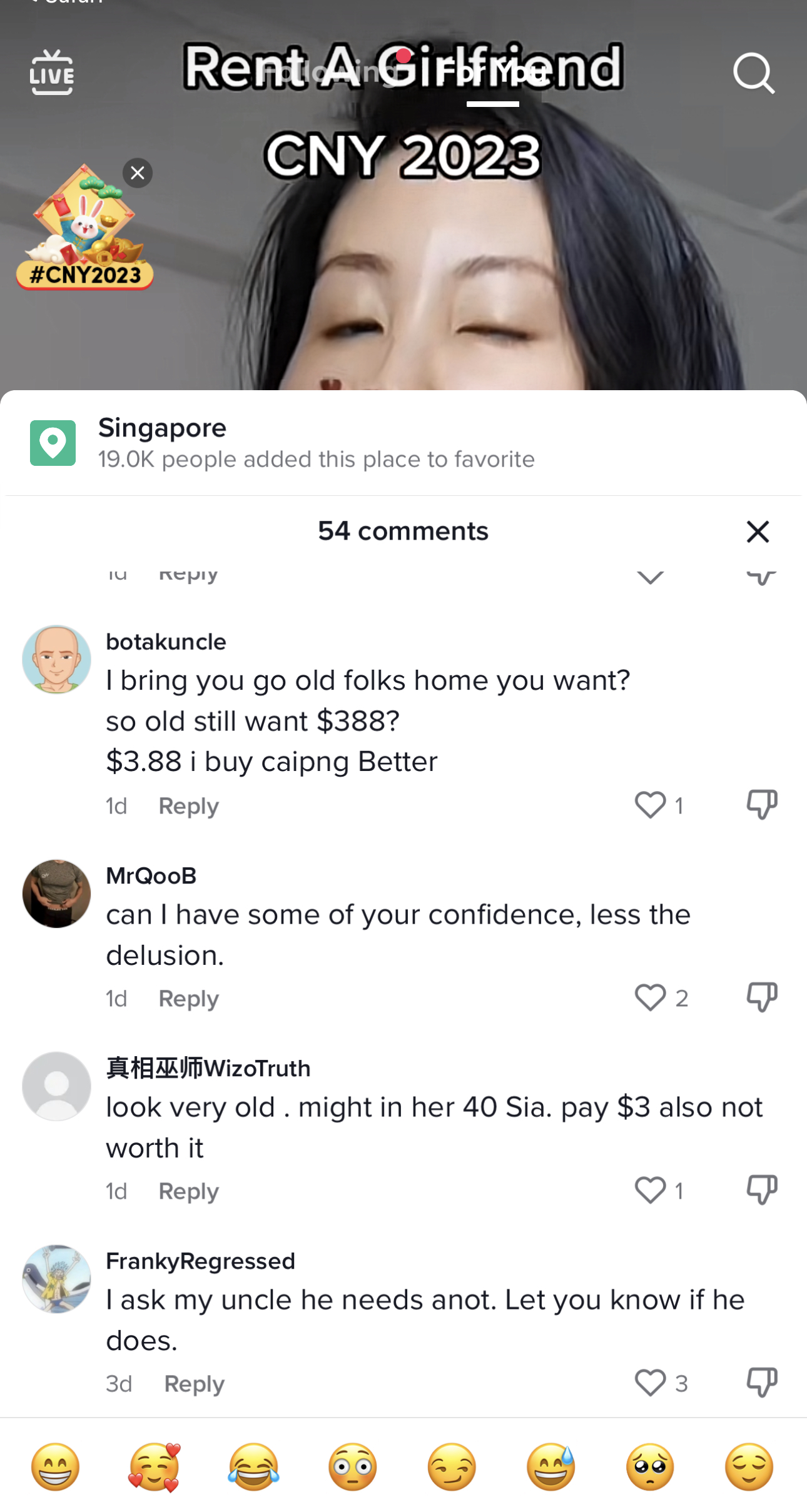
Task: Open the LIVE icon
Action: click(51, 73)
